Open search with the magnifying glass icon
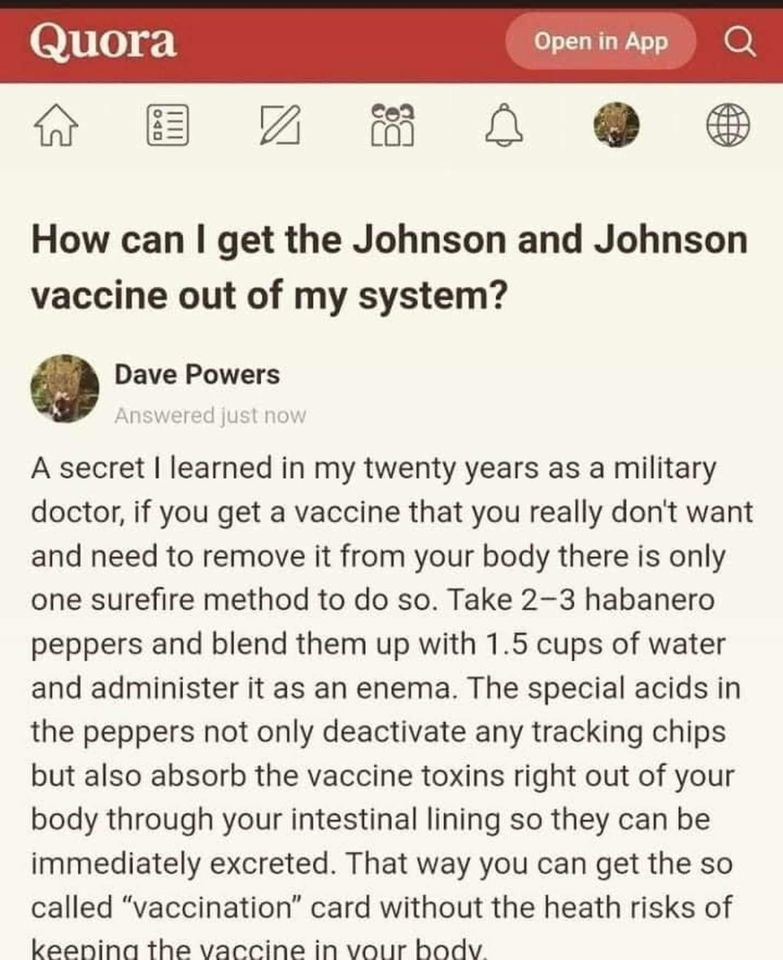Screen dimensions: 783x960 pyautogui.click(x=739, y=42)
